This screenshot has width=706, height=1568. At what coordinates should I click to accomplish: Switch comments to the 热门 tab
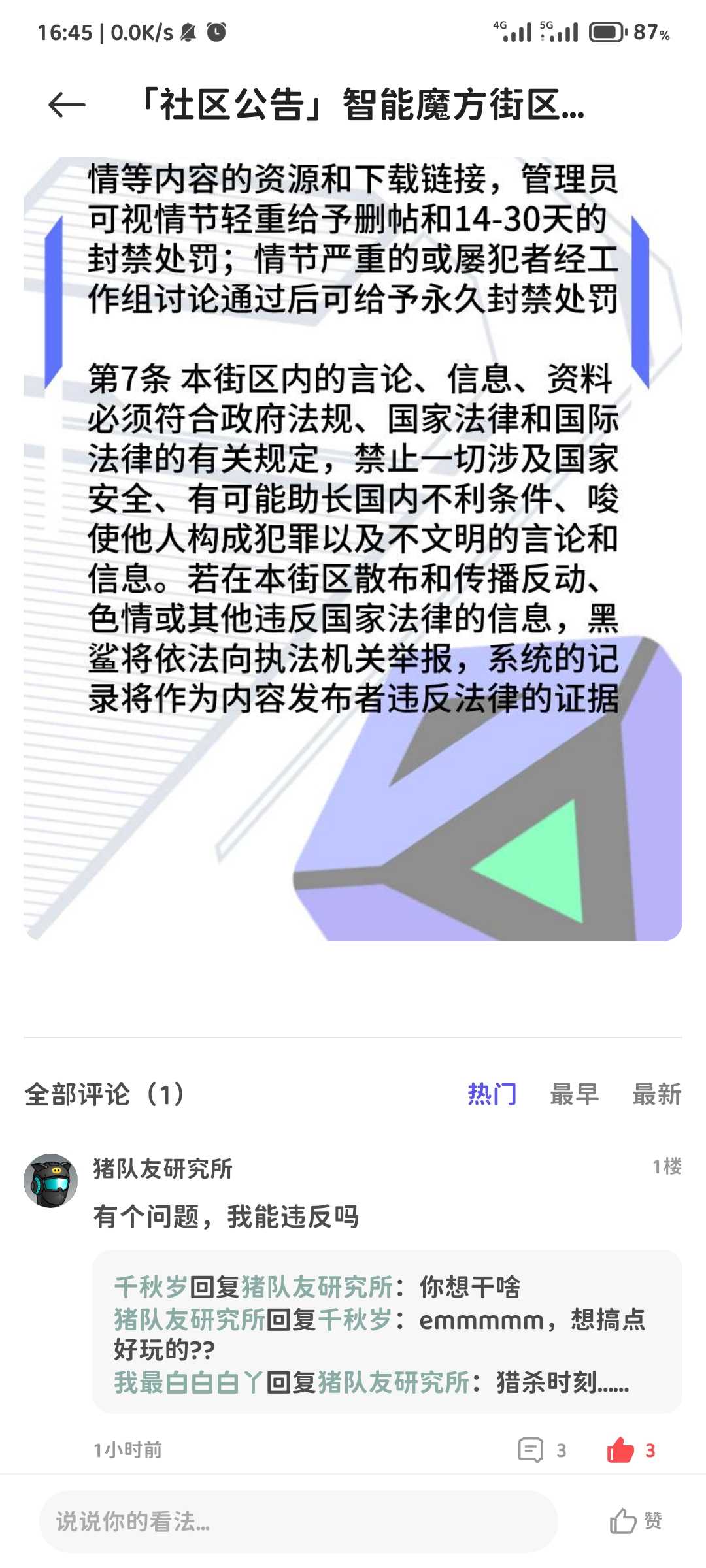point(492,1094)
